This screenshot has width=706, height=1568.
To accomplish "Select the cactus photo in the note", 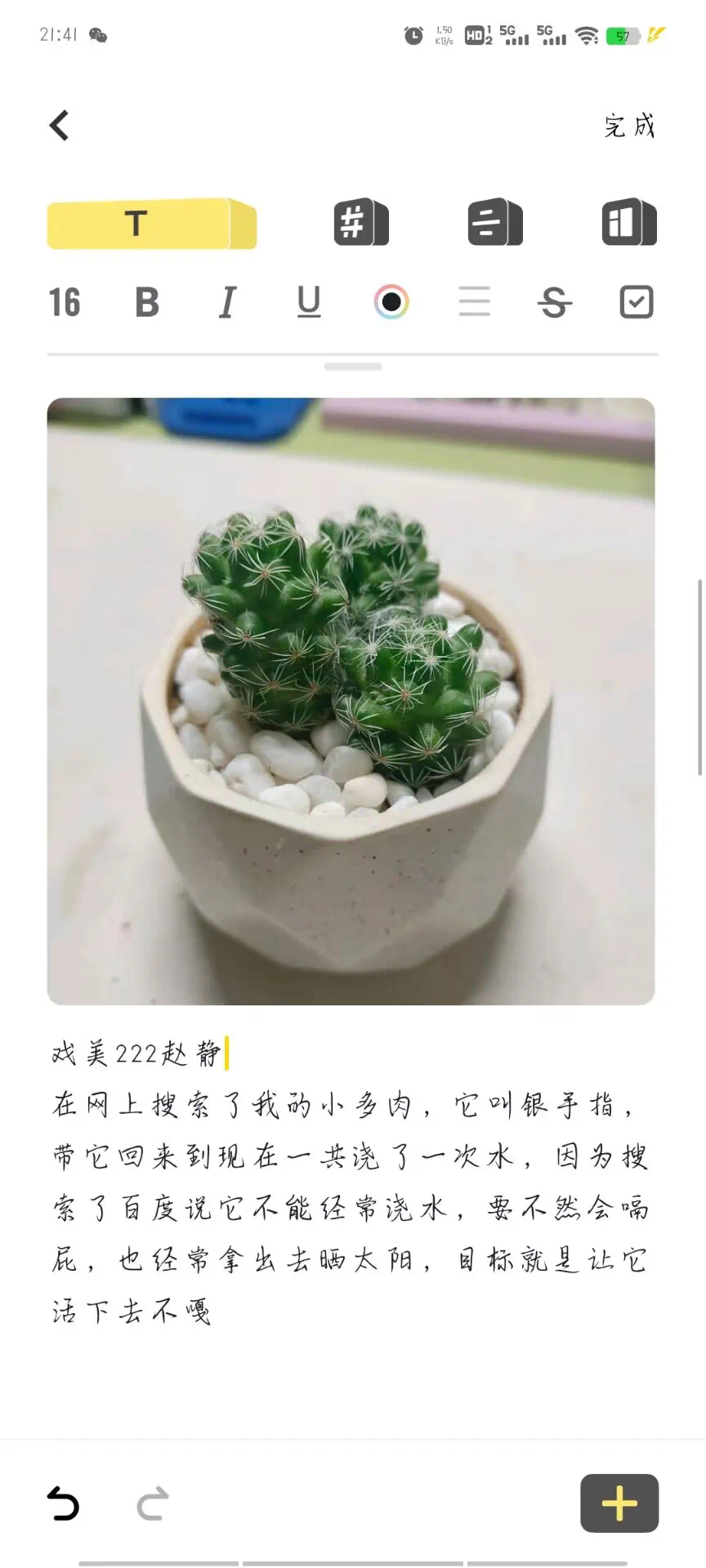I will pyautogui.click(x=351, y=701).
